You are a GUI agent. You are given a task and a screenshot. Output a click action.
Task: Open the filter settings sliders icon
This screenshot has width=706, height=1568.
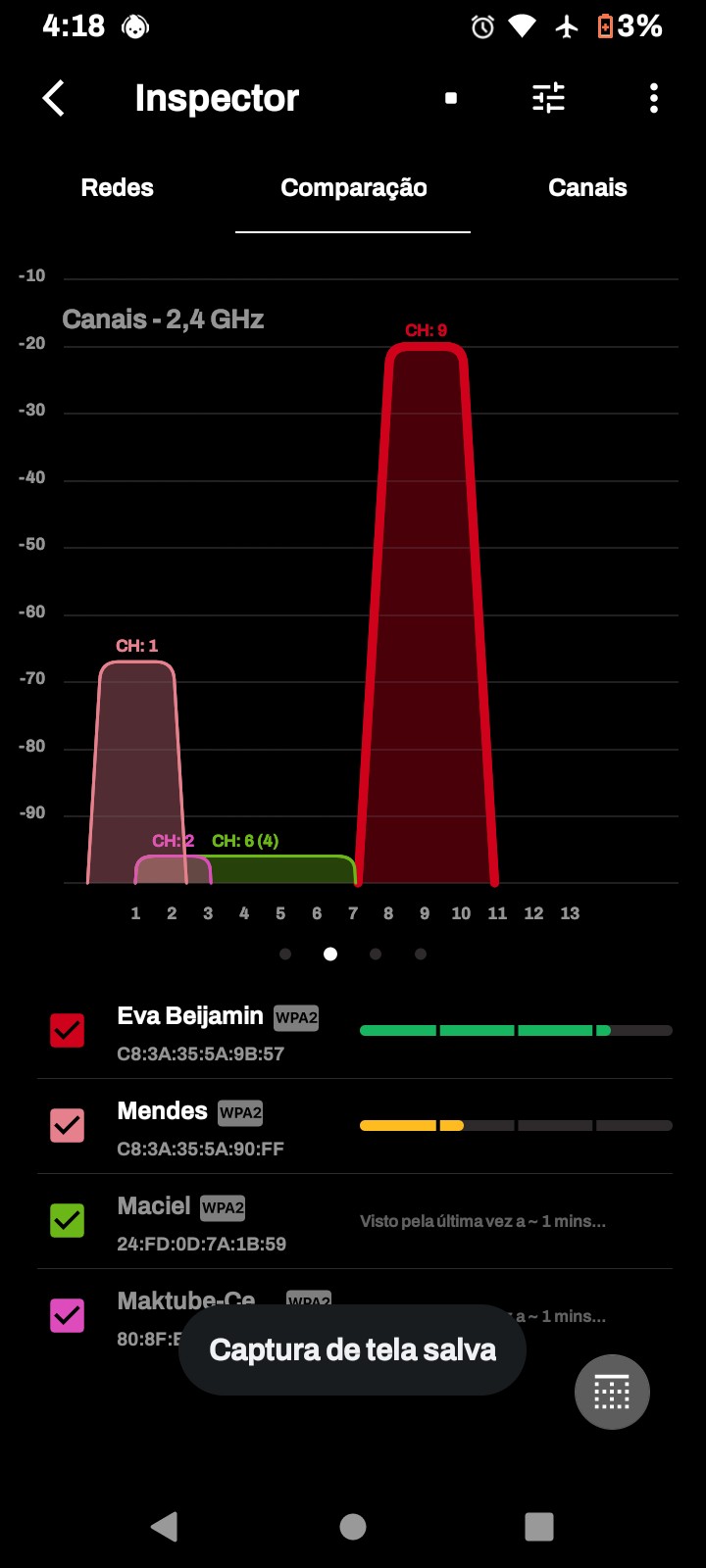point(548,98)
